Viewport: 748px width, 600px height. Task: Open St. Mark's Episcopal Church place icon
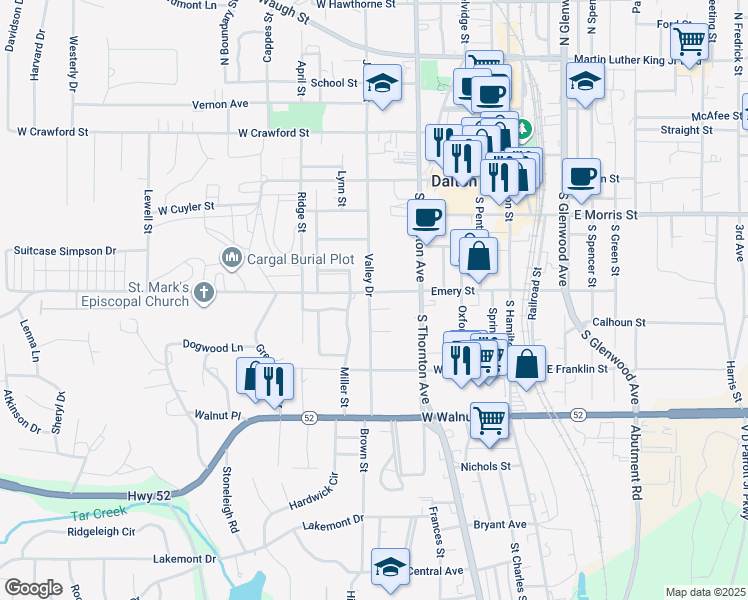(x=204, y=292)
